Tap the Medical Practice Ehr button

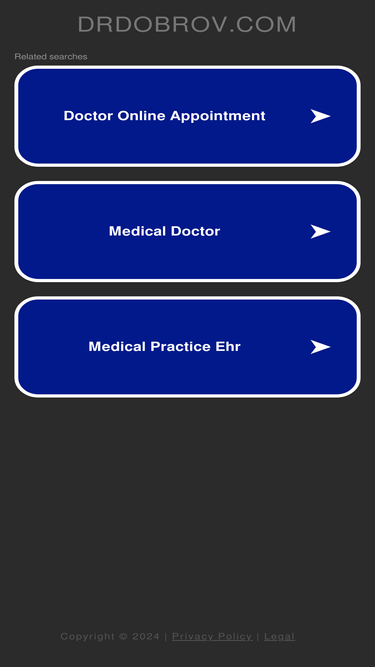pos(188,347)
